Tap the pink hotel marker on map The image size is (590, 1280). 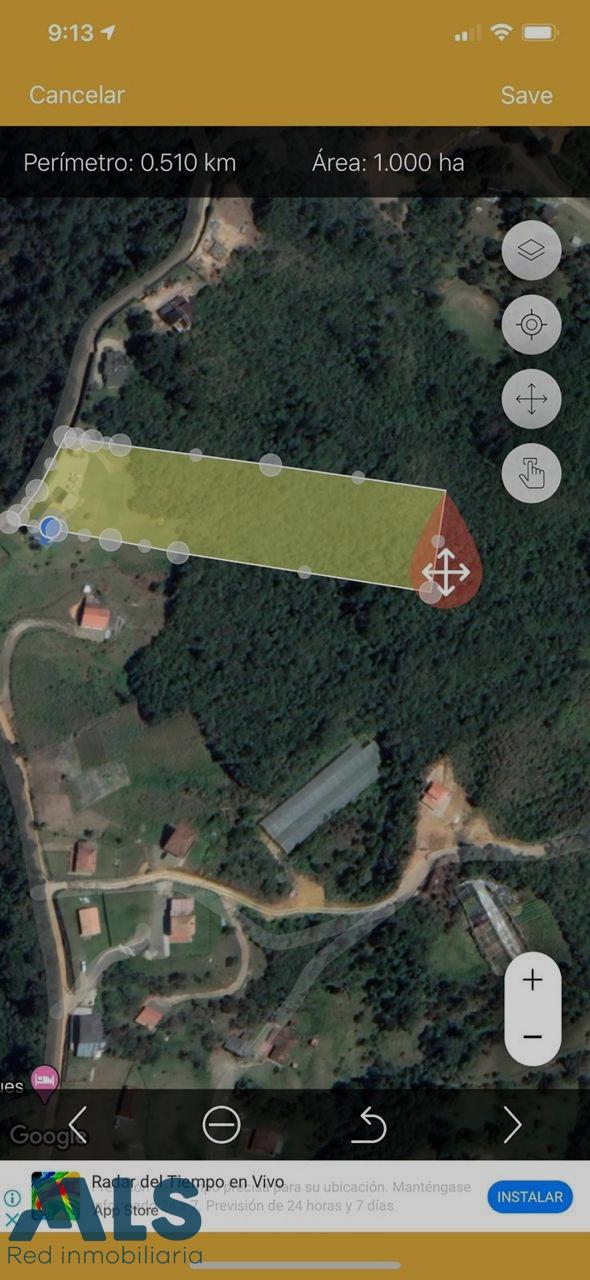[44, 1082]
